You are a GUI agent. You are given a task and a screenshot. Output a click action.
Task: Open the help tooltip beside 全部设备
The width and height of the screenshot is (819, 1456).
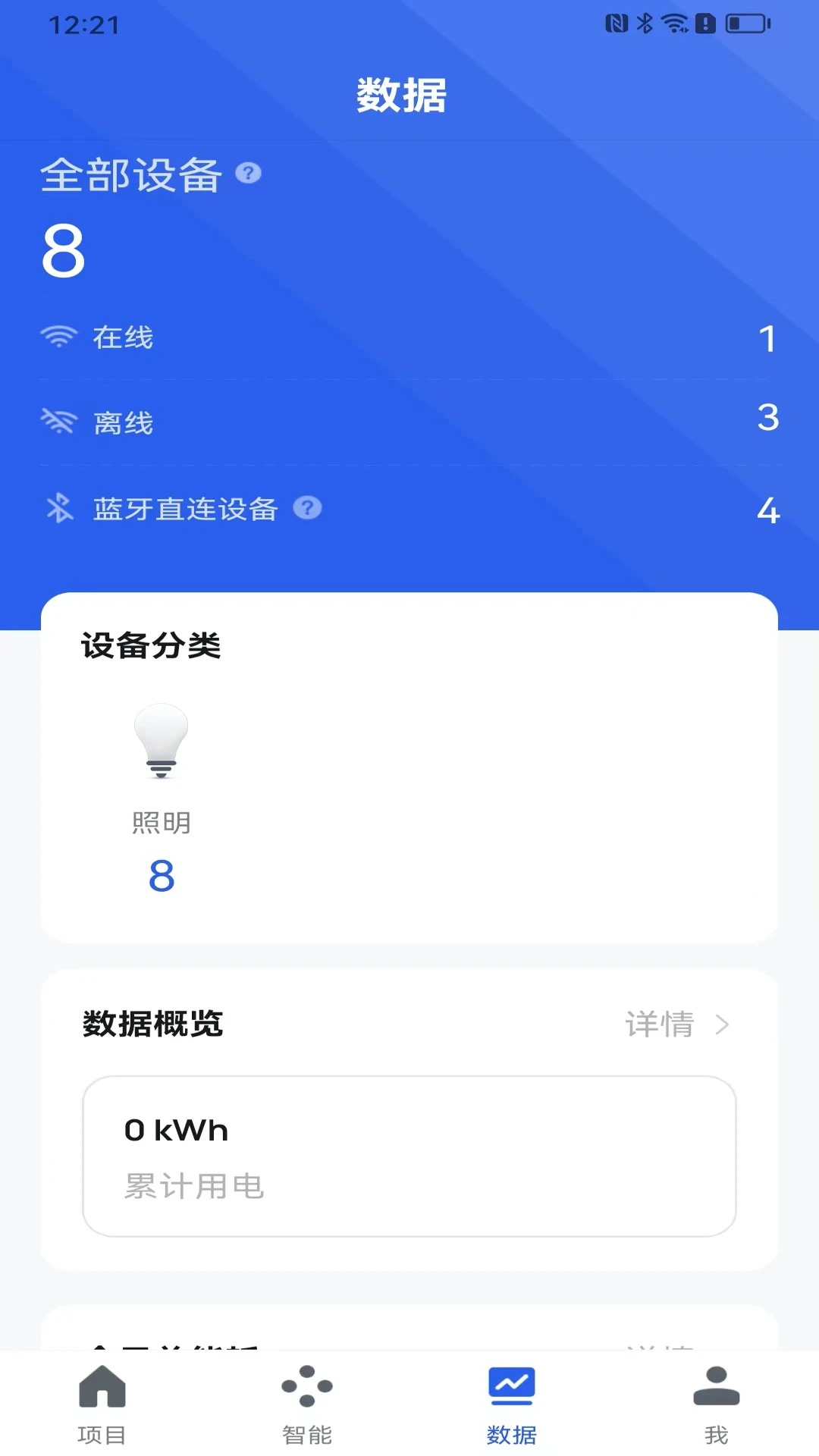coord(248,174)
